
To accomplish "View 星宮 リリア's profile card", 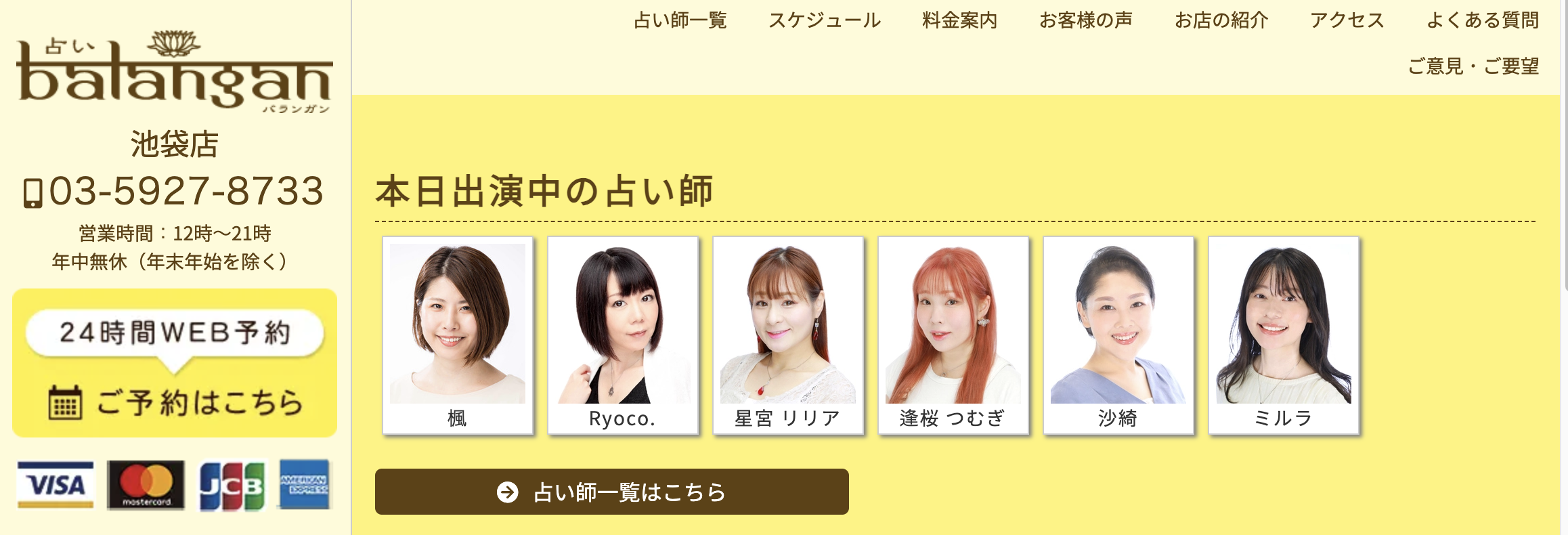I will [788, 335].
